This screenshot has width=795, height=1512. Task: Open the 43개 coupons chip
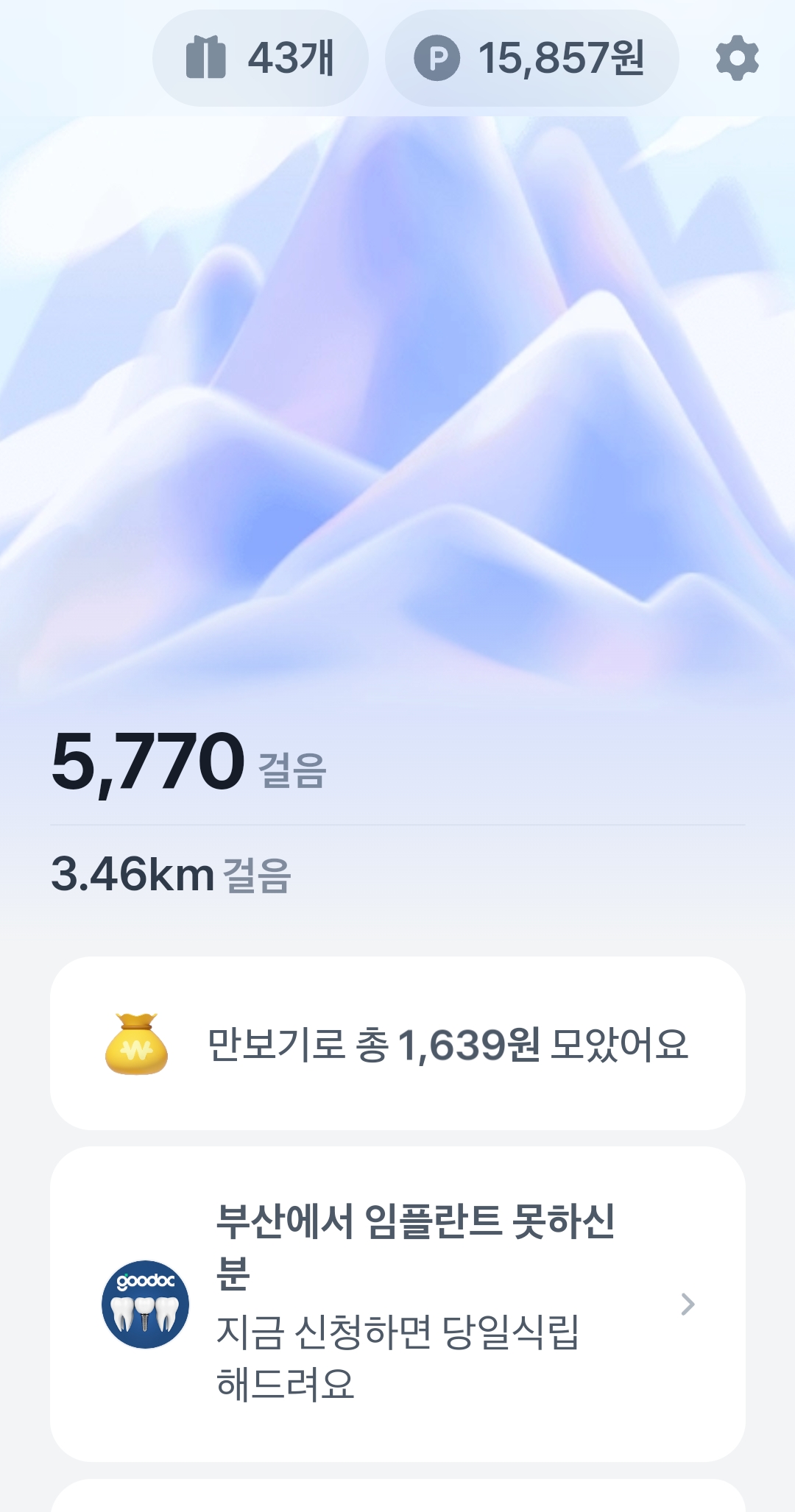pos(260,58)
